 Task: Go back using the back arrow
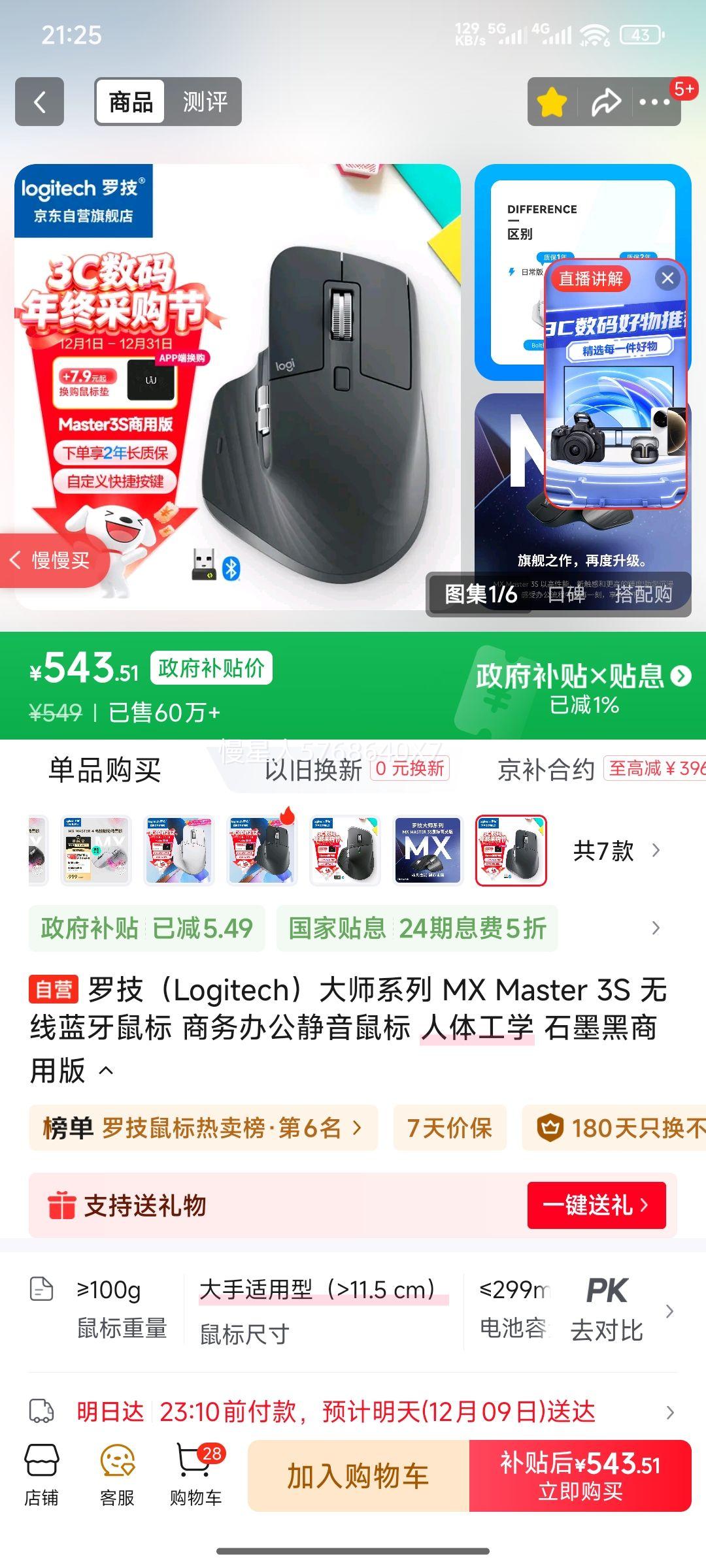[x=39, y=102]
